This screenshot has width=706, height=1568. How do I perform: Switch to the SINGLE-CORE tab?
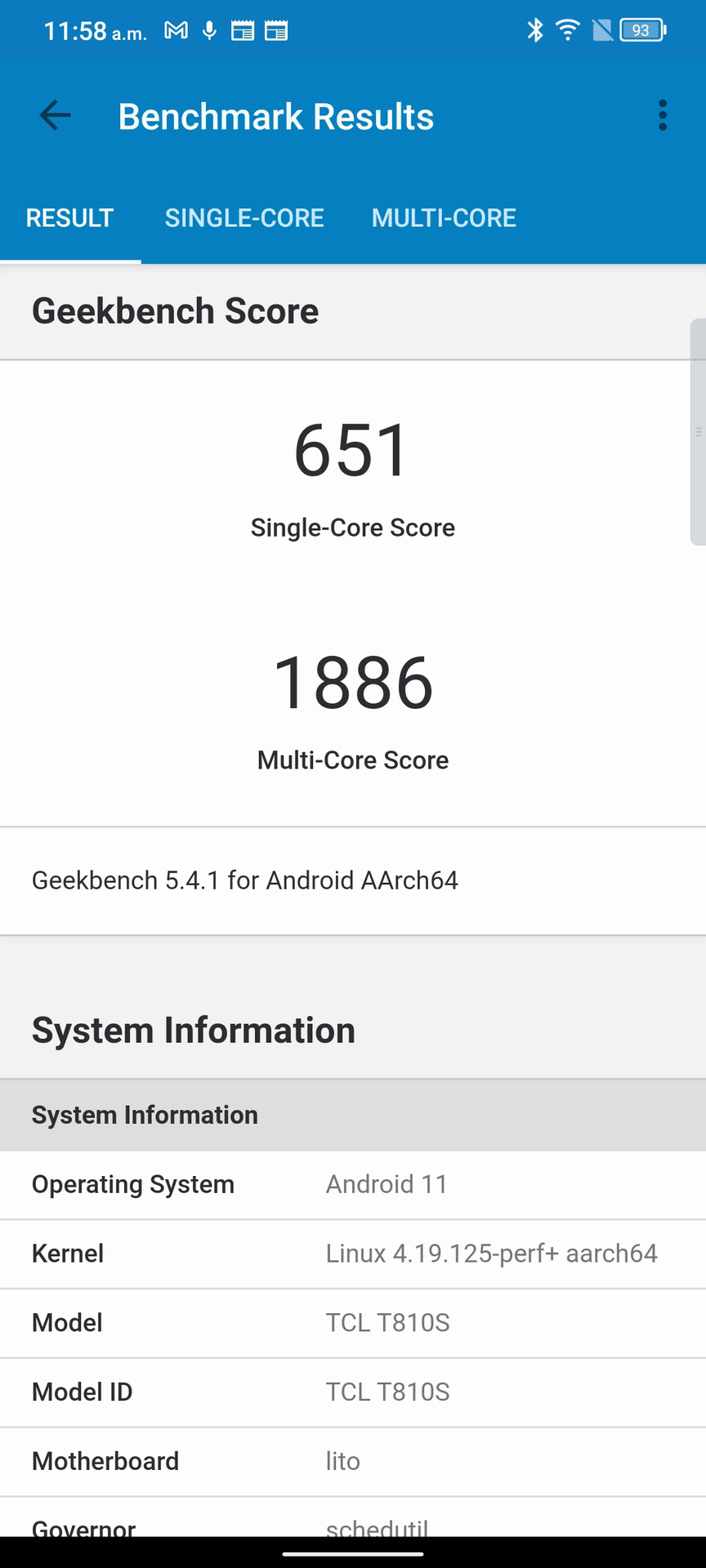(x=244, y=218)
